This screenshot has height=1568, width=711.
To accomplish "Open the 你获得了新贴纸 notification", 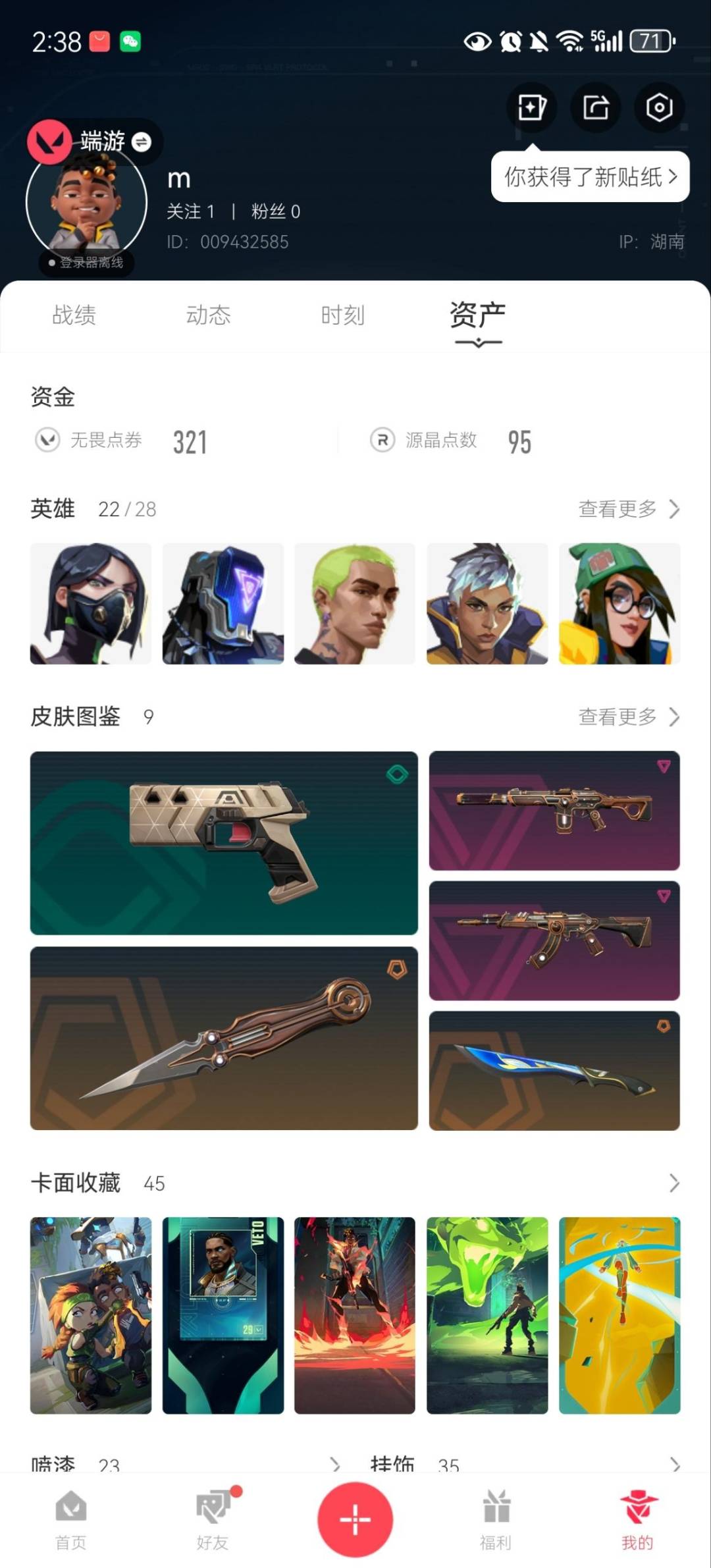I will pyautogui.click(x=589, y=176).
